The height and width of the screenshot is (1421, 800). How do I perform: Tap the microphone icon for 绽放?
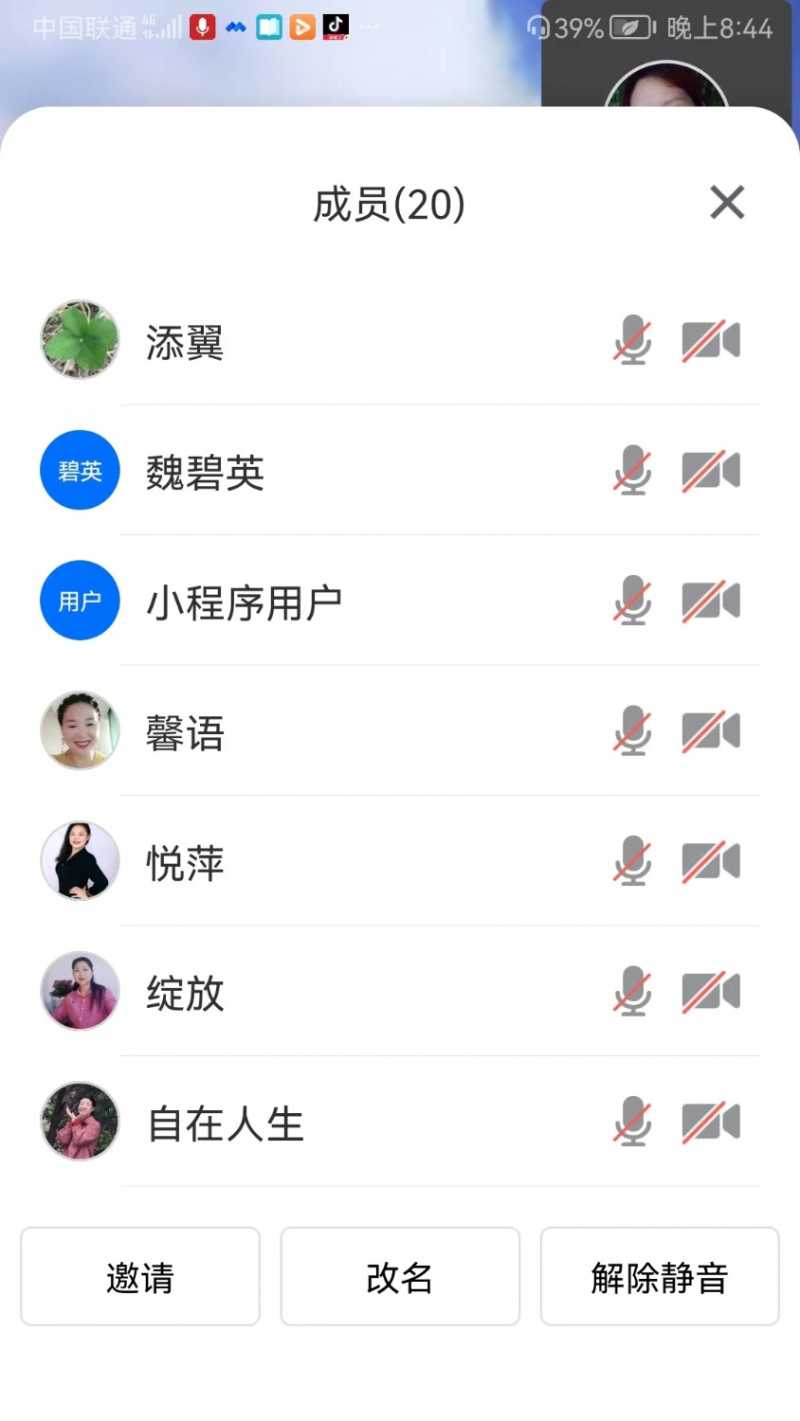pyautogui.click(x=632, y=991)
